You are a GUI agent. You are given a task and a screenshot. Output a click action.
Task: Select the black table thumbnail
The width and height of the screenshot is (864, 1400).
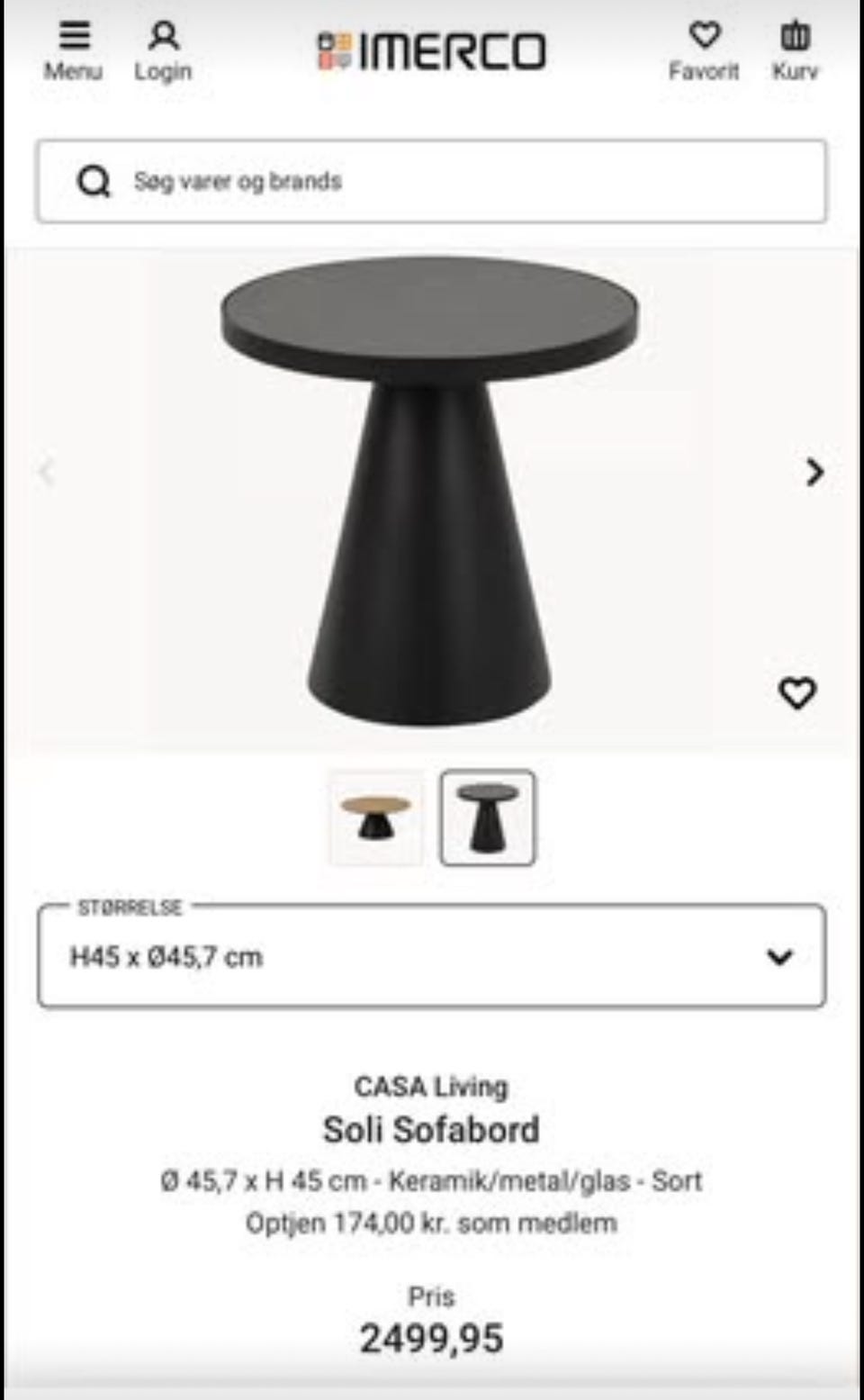click(488, 817)
